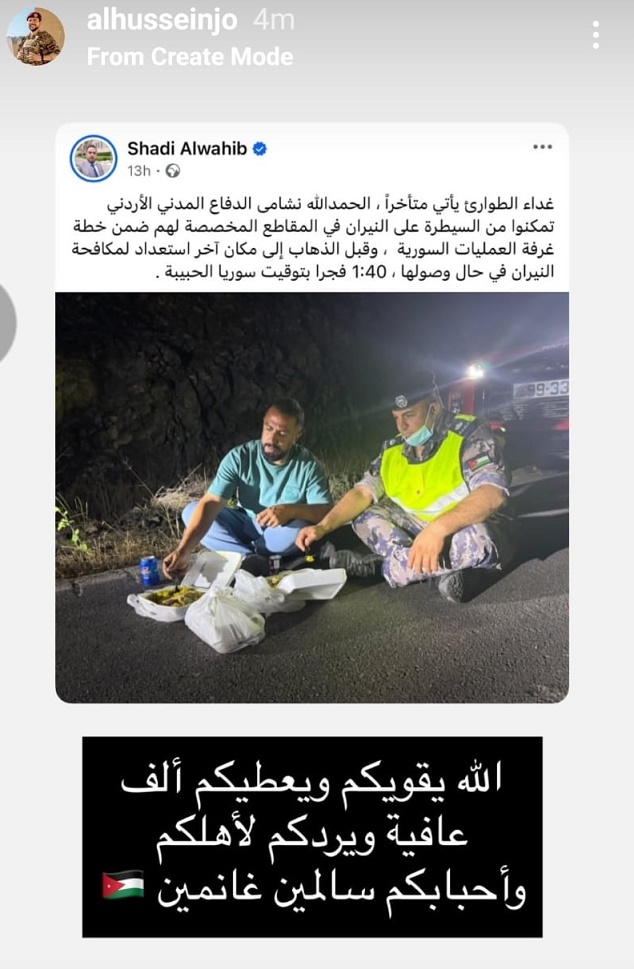Open the story options overflow menu
The height and width of the screenshot is (969, 634).
pyautogui.click(x=596, y=35)
